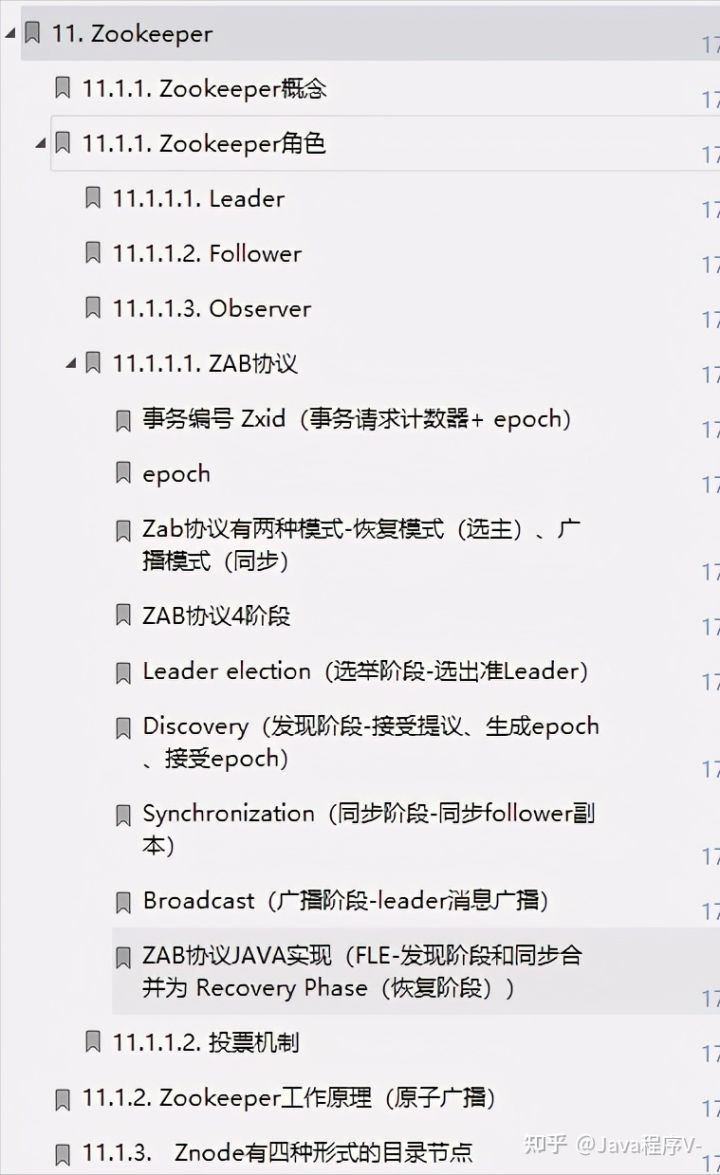Select the Zookeeper角色 bookmark
The image size is (720, 1175).
(x=204, y=144)
